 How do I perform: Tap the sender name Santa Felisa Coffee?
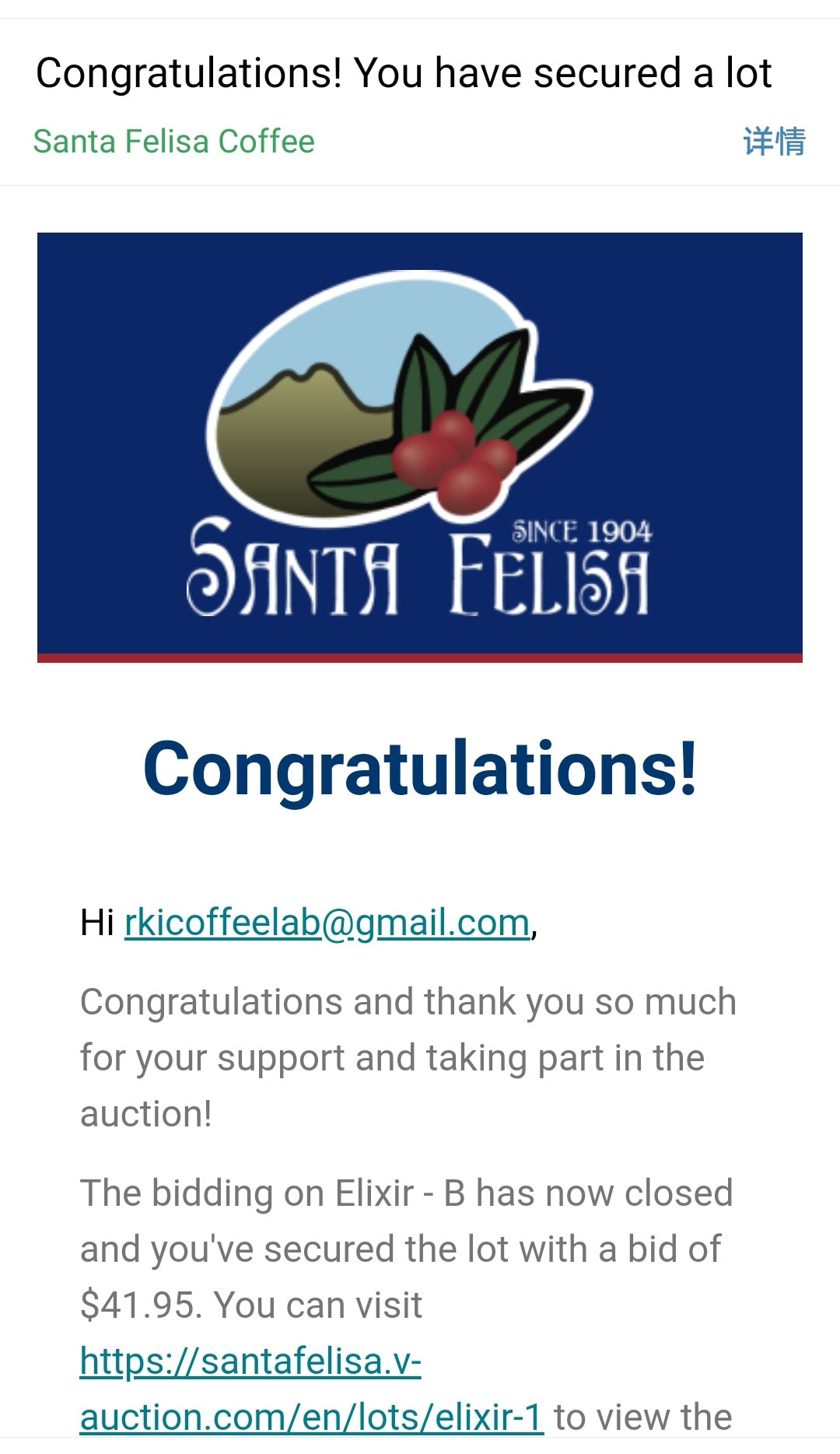(x=173, y=142)
